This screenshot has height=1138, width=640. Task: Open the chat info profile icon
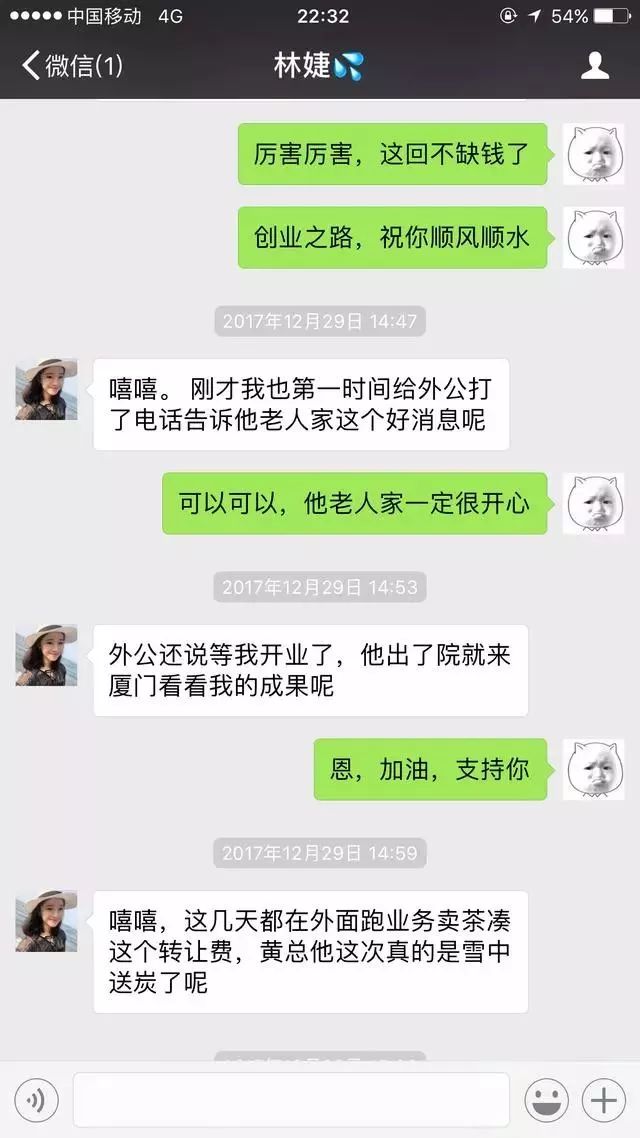point(595,66)
